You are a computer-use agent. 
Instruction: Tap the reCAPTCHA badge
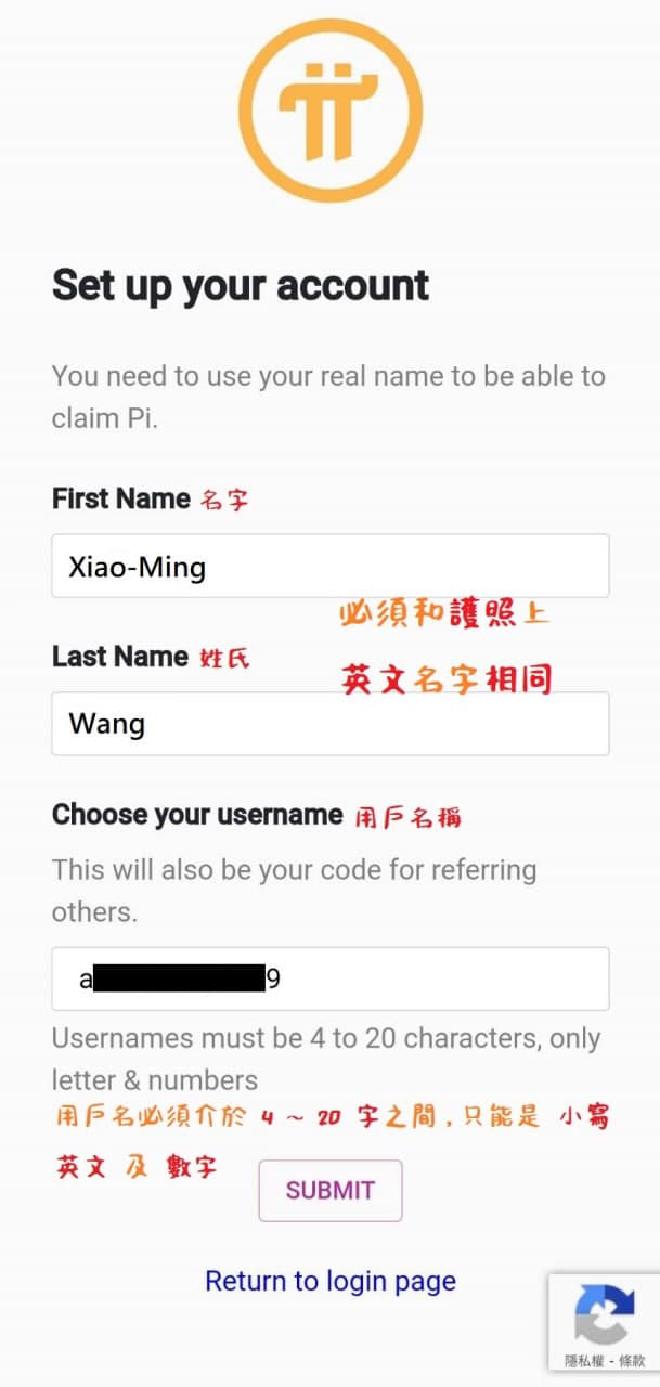point(604,1322)
